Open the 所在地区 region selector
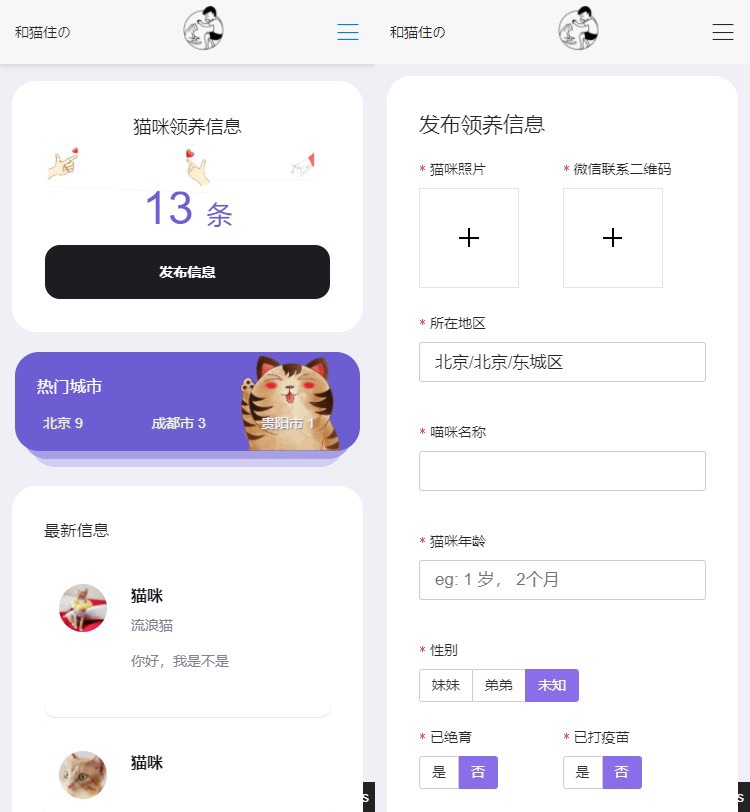750x812 pixels. [562, 362]
